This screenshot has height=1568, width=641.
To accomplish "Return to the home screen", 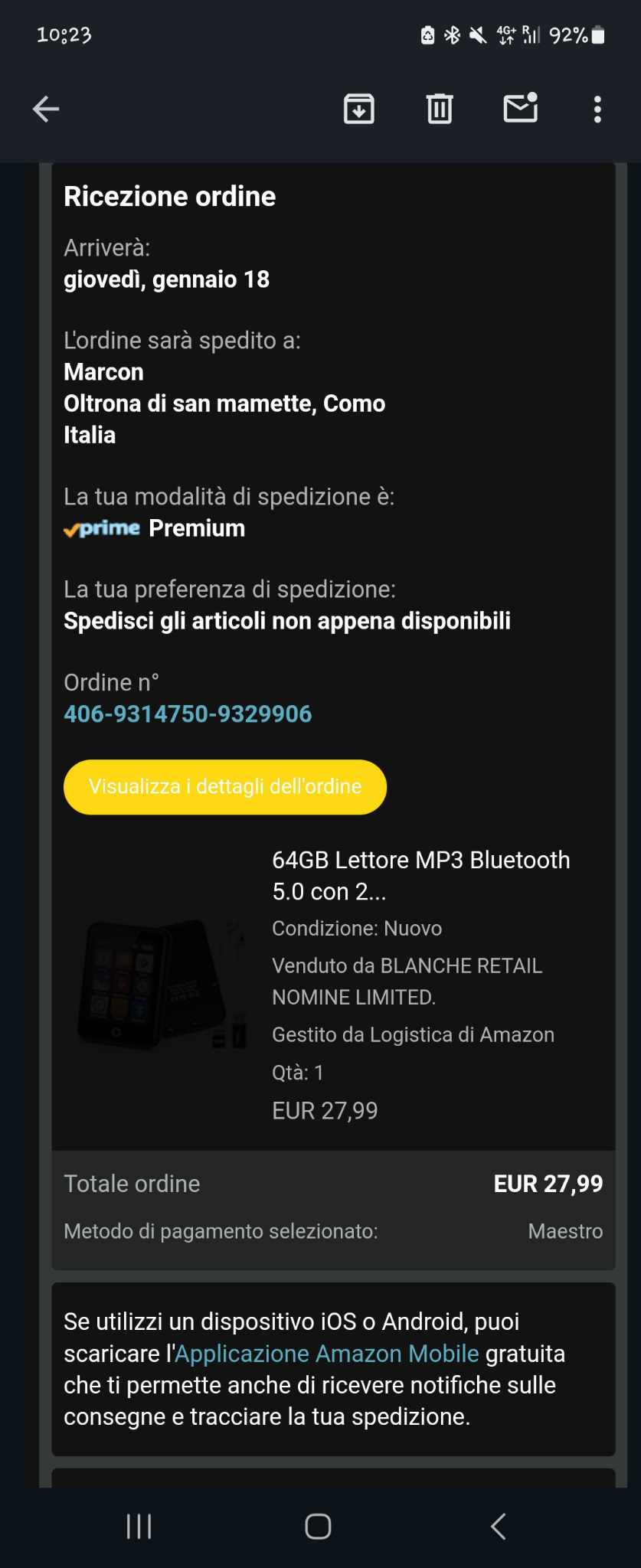I will 318,1526.
